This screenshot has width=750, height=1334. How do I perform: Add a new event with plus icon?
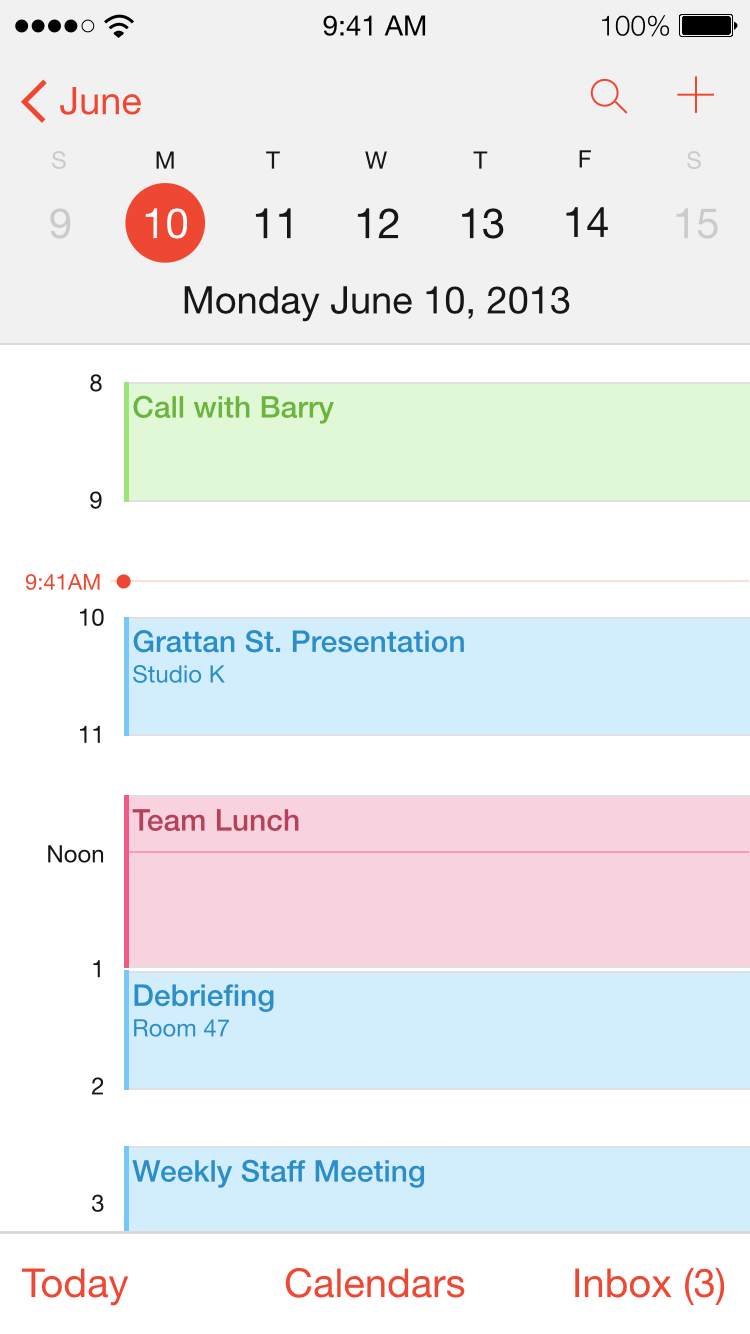[695, 96]
